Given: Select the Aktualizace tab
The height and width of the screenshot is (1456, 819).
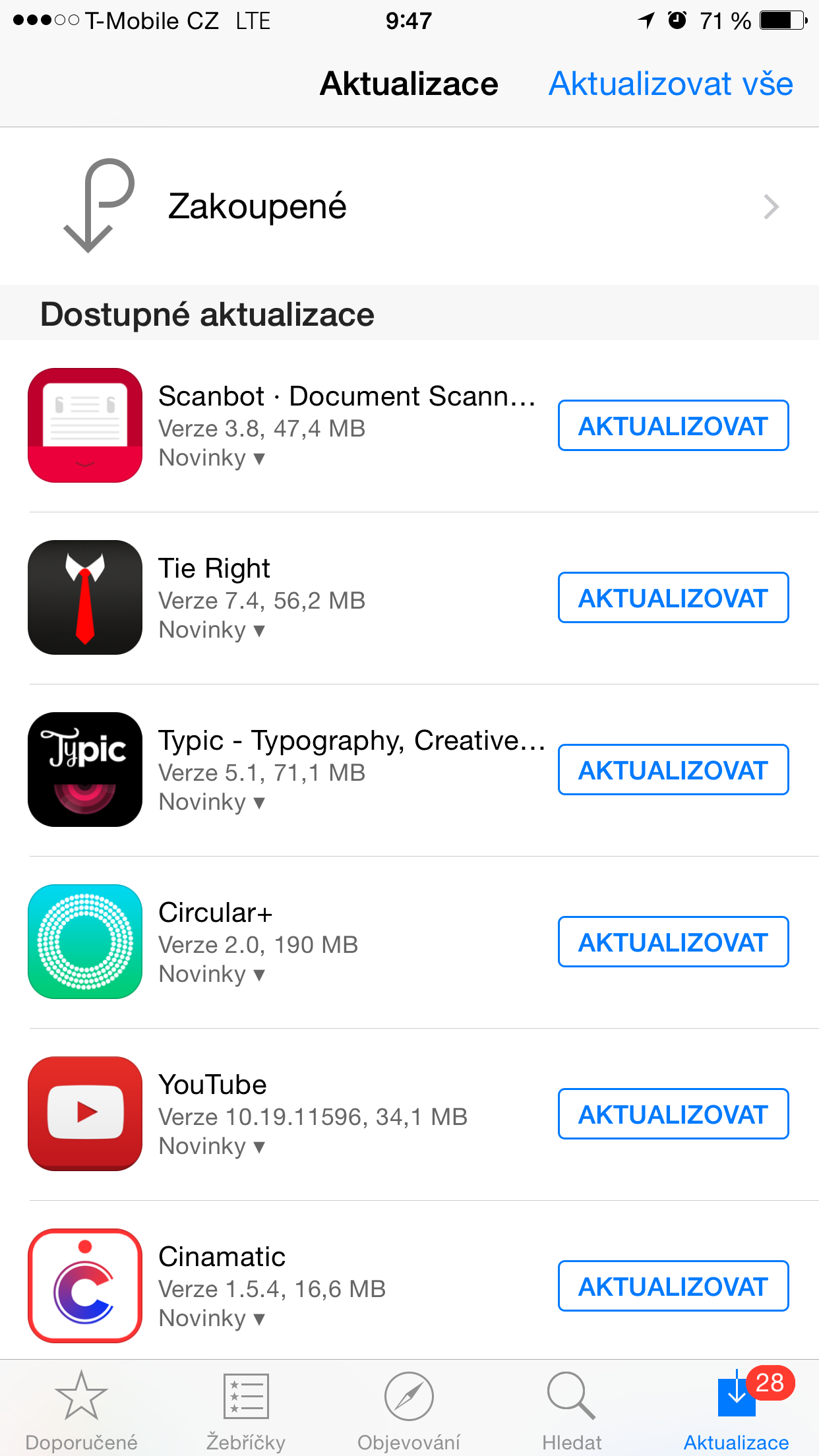Looking at the screenshot, I should (x=736, y=1409).
